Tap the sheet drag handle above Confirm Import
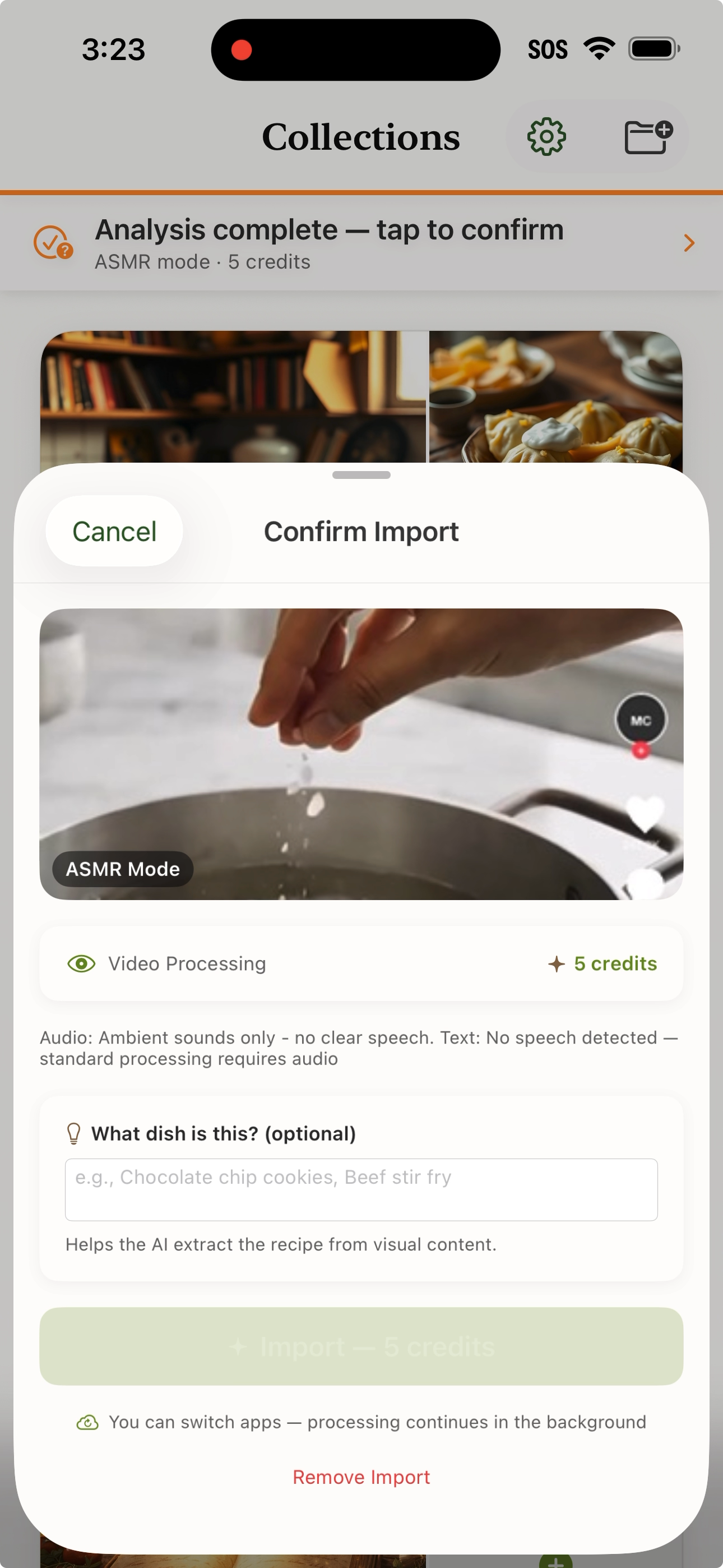 pos(361,476)
